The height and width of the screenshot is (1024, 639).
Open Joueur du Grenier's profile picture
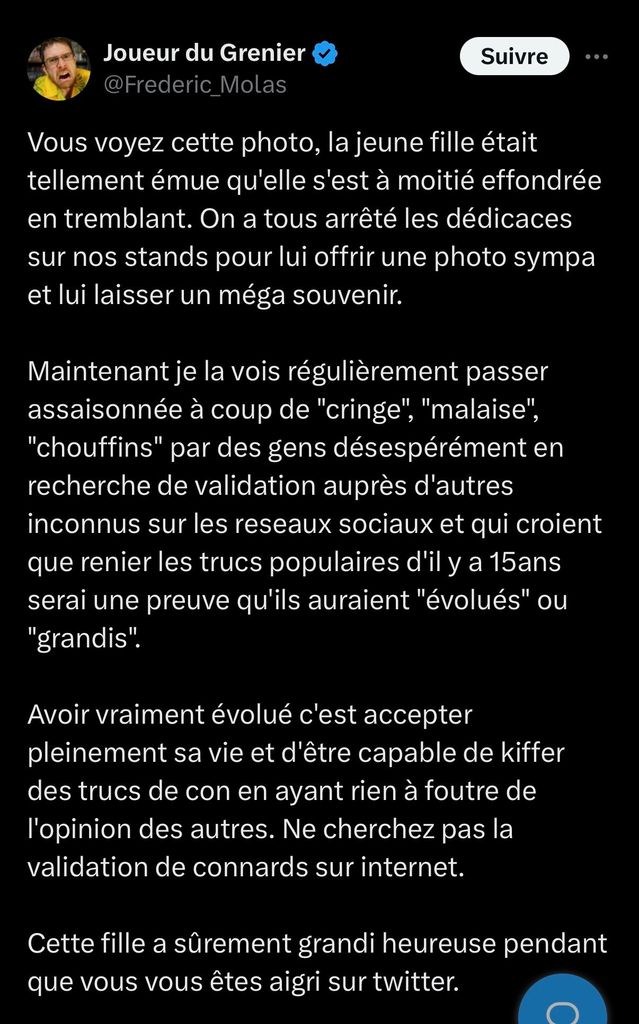click(59, 69)
